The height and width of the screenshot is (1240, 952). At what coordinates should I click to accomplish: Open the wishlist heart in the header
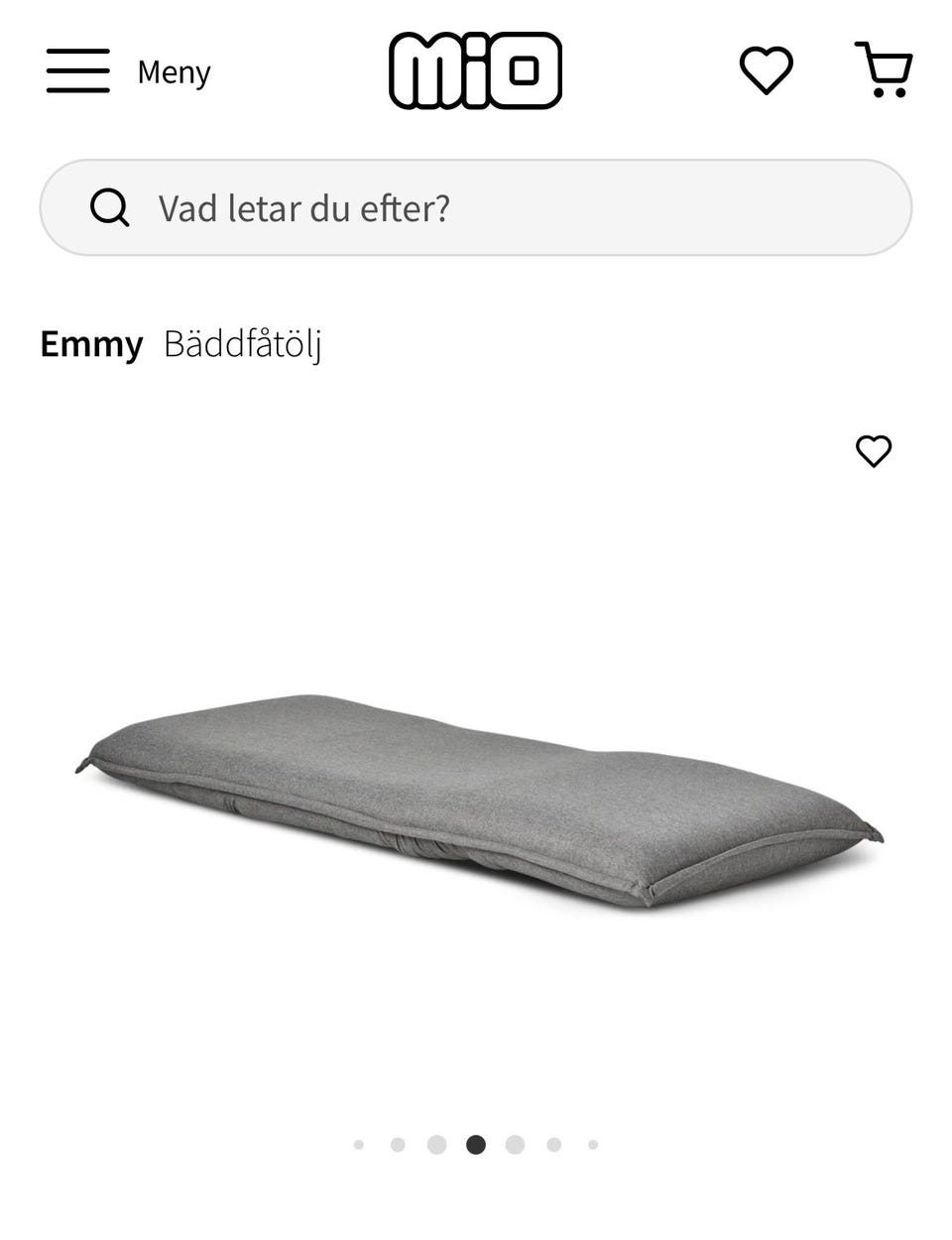point(766,70)
